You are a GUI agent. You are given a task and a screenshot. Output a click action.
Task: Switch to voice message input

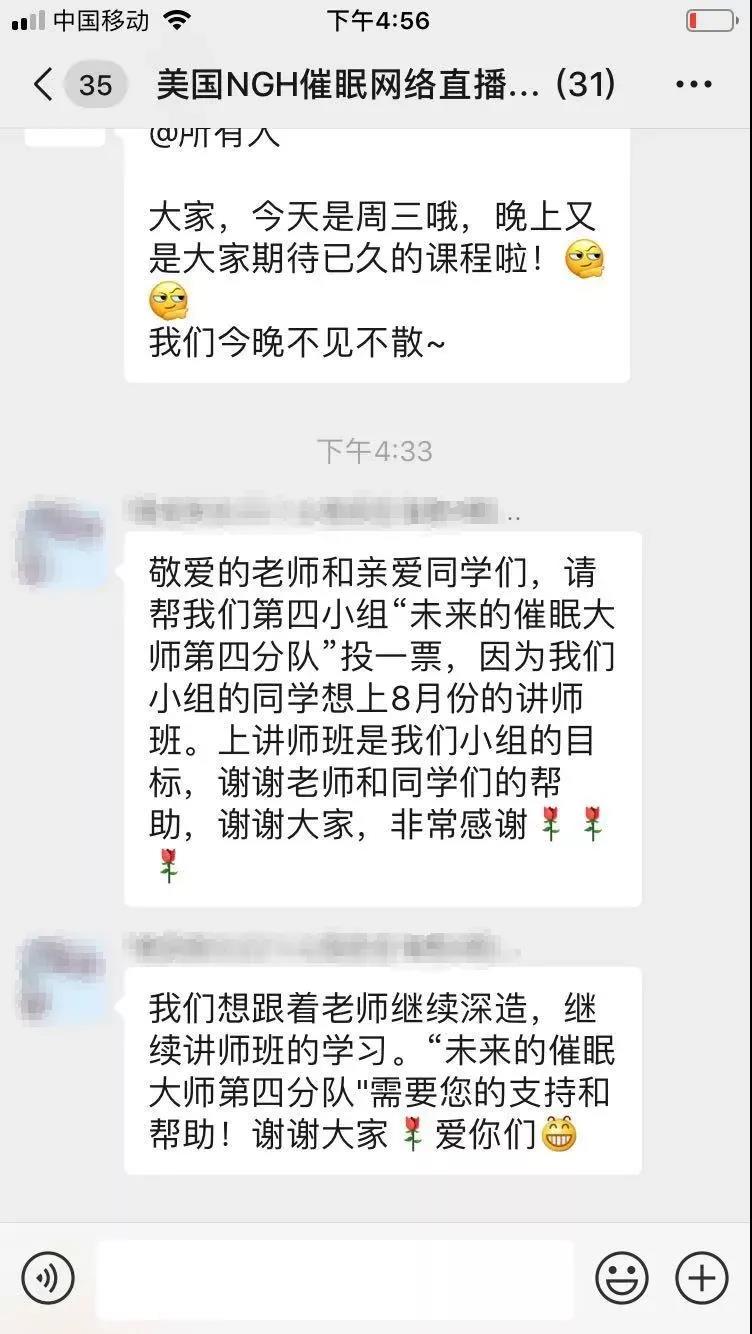pos(48,1277)
